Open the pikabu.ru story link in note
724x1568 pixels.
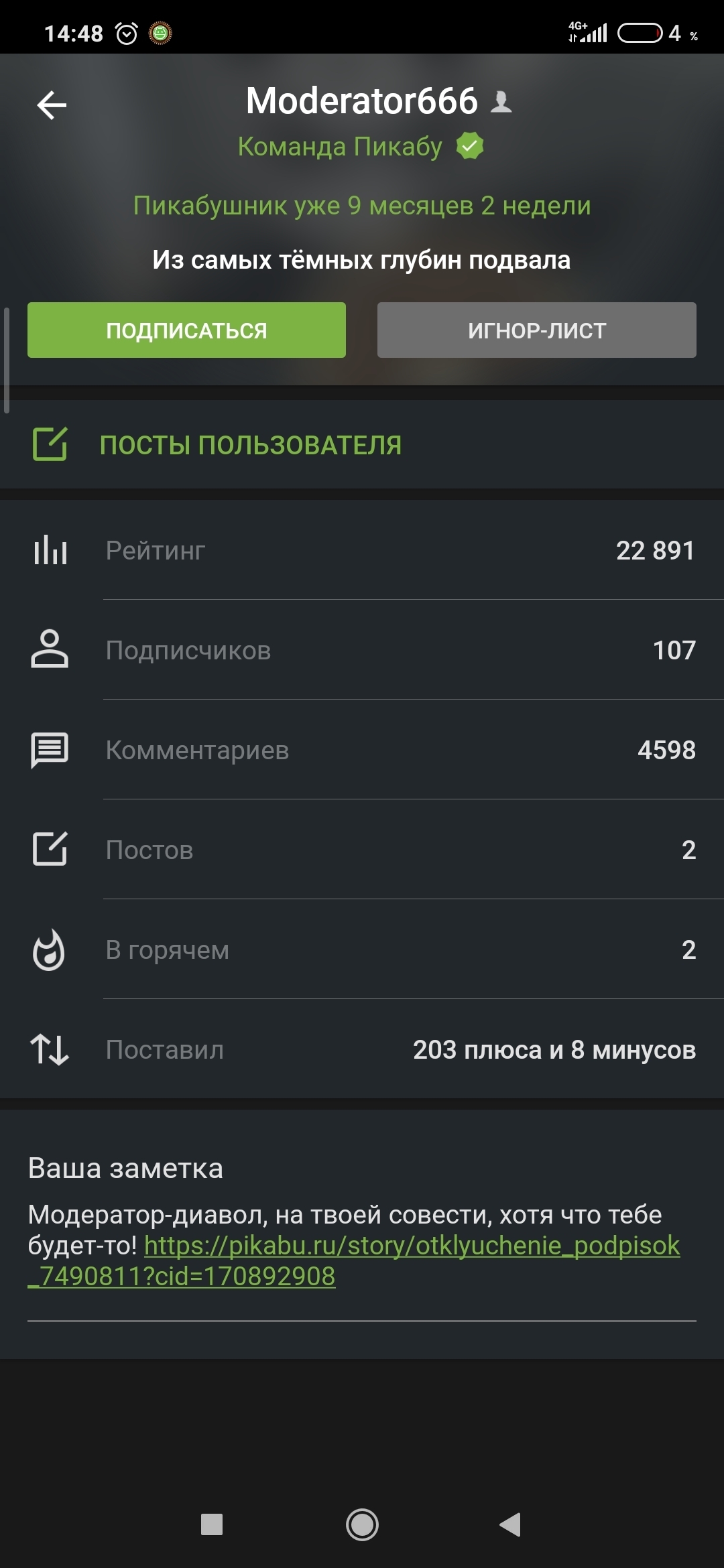click(x=412, y=1246)
